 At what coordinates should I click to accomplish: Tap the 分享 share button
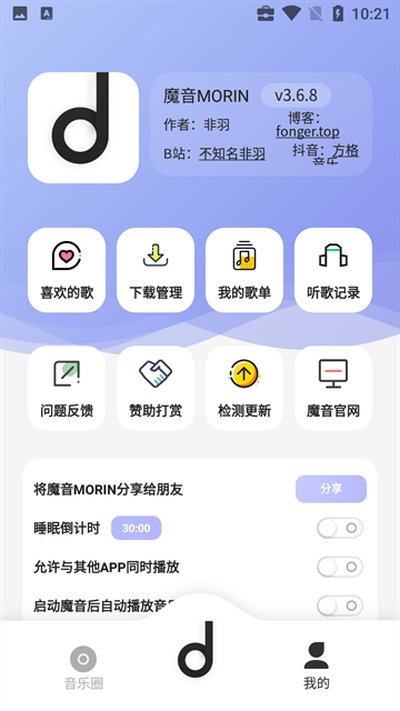point(331,489)
